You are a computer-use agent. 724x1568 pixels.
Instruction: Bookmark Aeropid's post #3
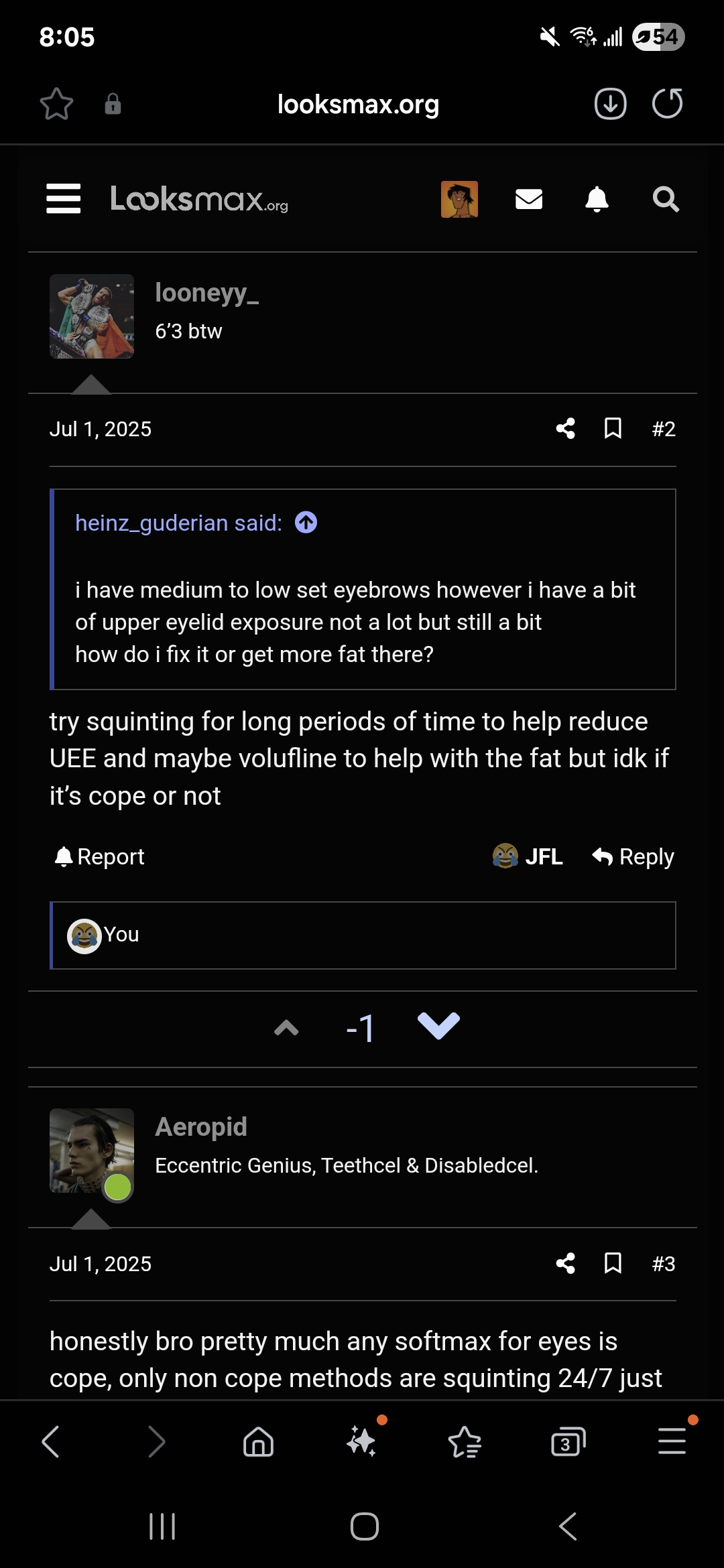point(613,1263)
